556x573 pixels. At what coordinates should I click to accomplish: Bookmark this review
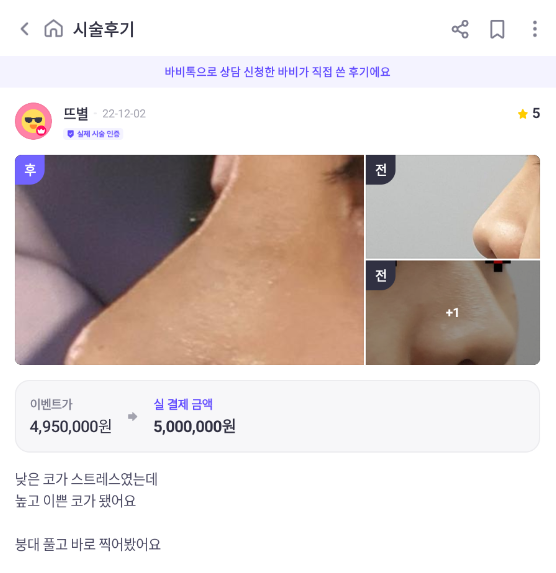[x=497, y=29]
